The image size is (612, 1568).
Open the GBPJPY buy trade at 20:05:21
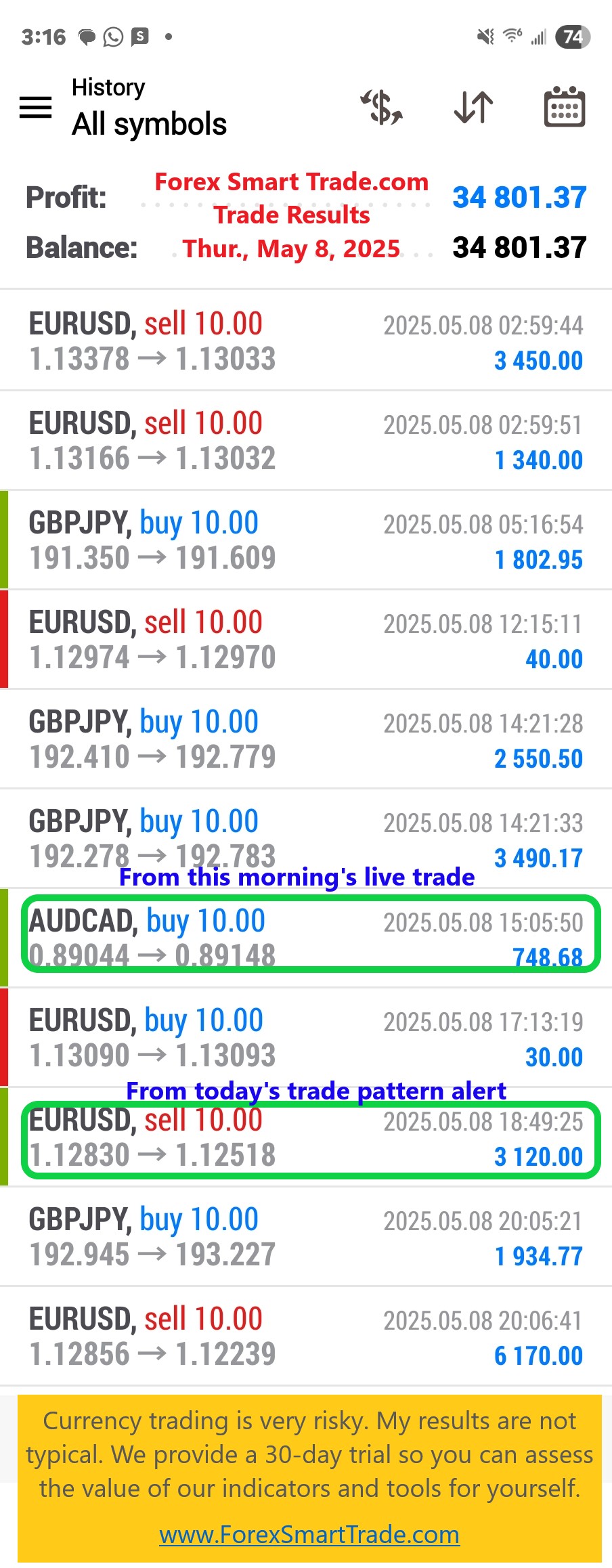tap(306, 1236)
